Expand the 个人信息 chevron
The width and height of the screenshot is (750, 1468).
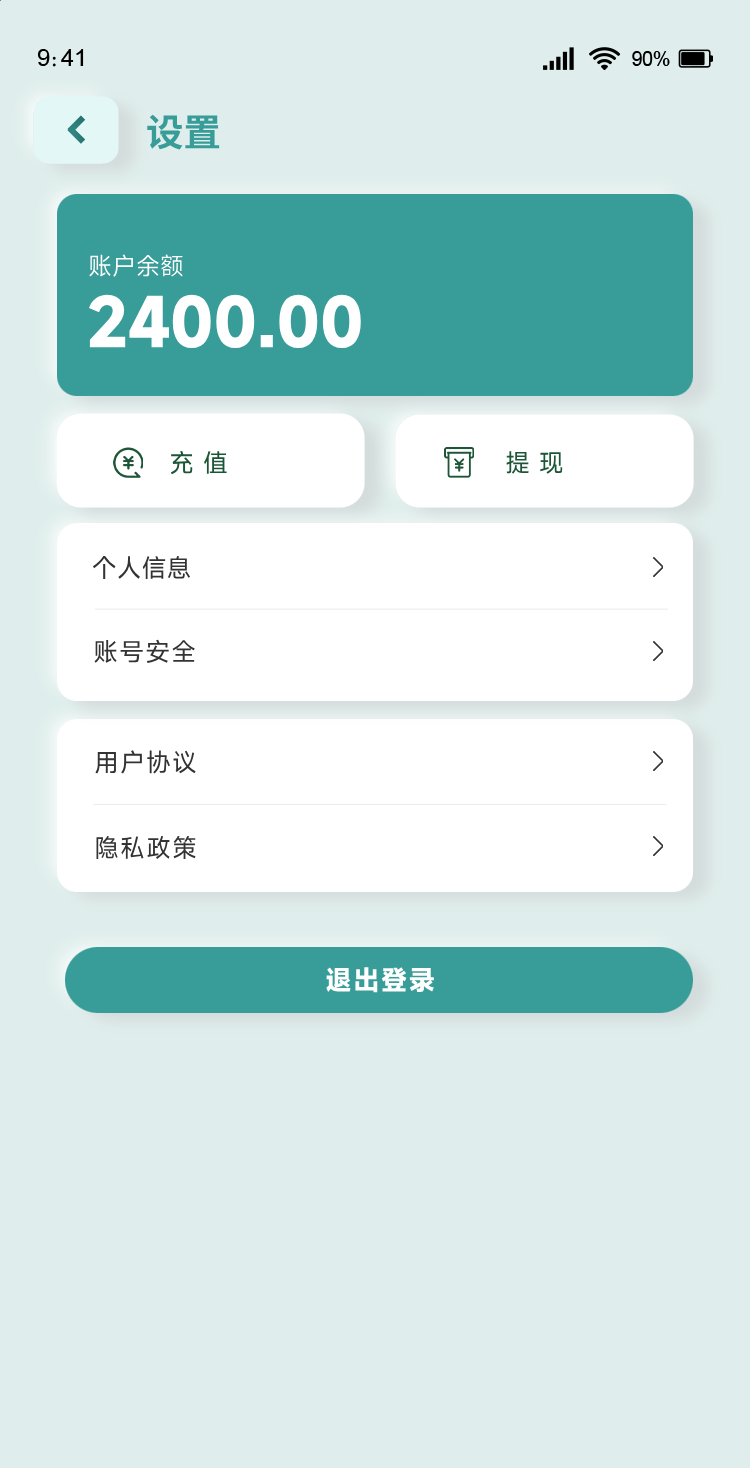[658, 567]
